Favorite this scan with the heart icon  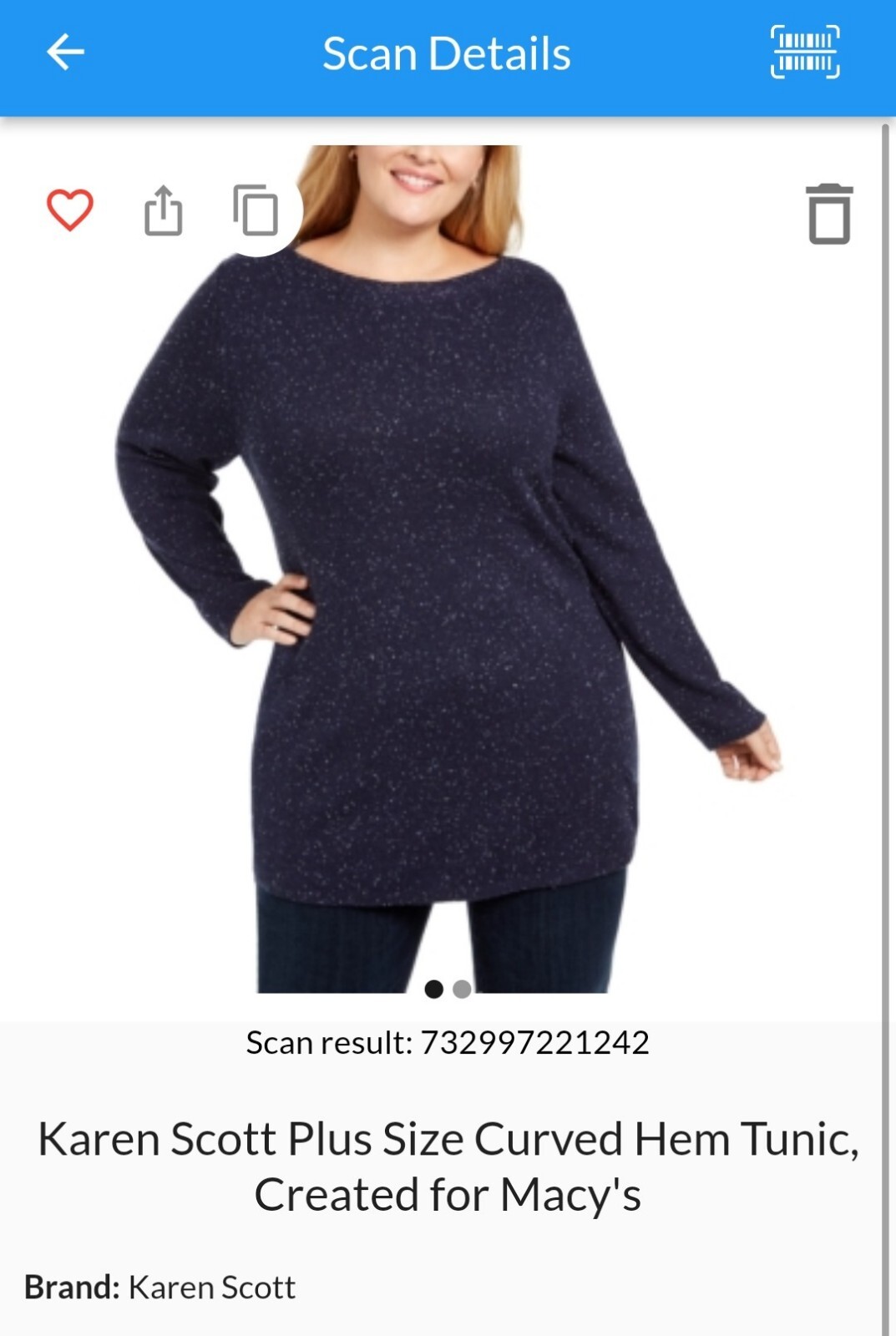click(x=69, y=210)
